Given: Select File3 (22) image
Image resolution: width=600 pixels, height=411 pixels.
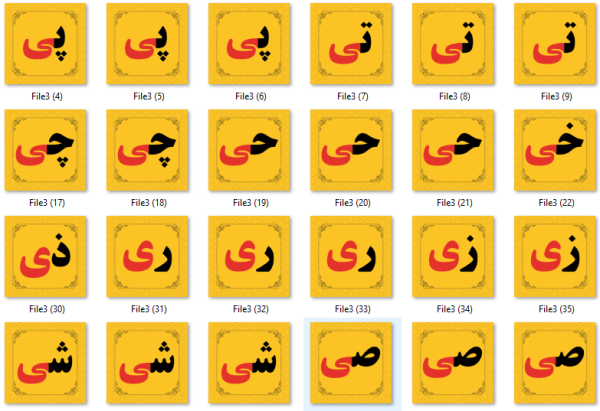Looking at the screenshot, I should tap(555, 149).
